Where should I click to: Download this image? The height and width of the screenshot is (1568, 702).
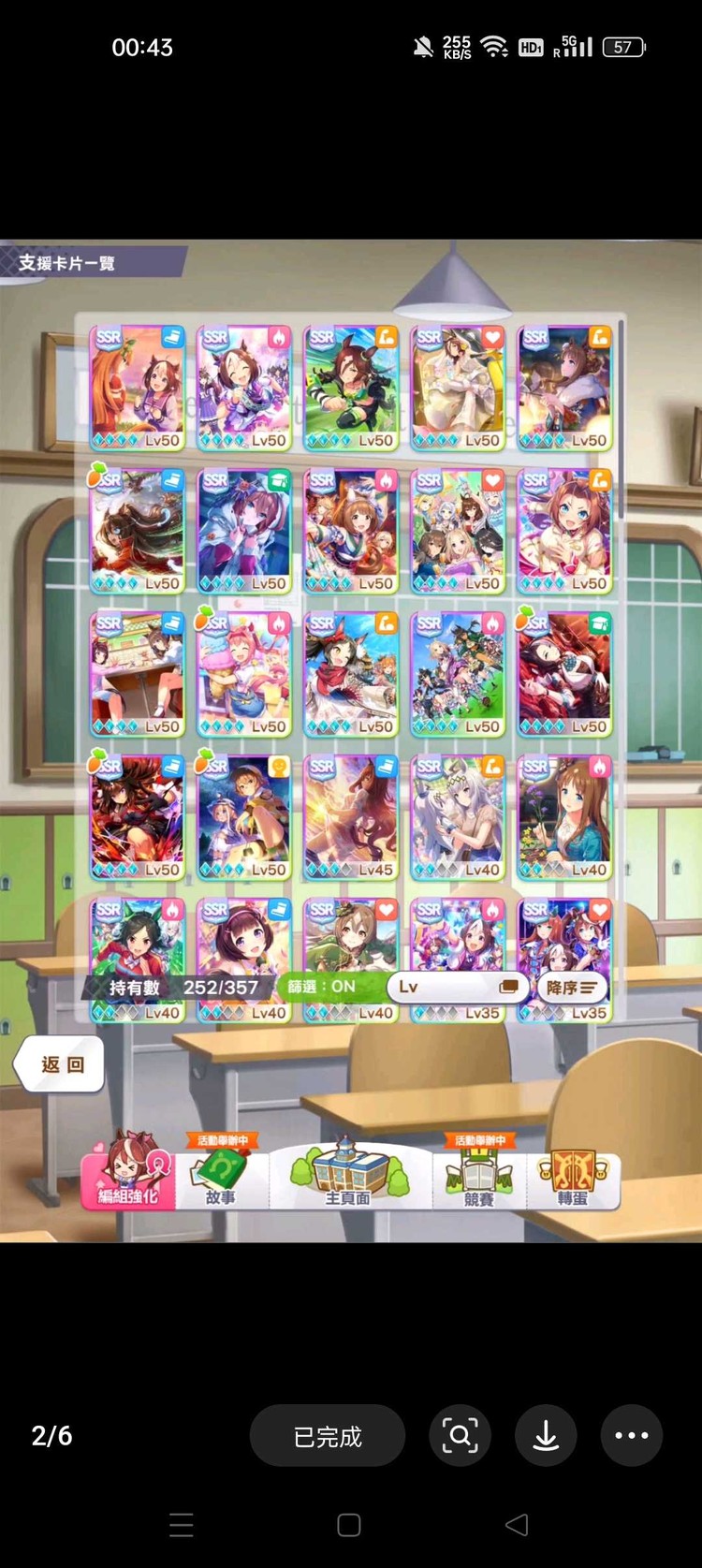(x=546, y=1435)
